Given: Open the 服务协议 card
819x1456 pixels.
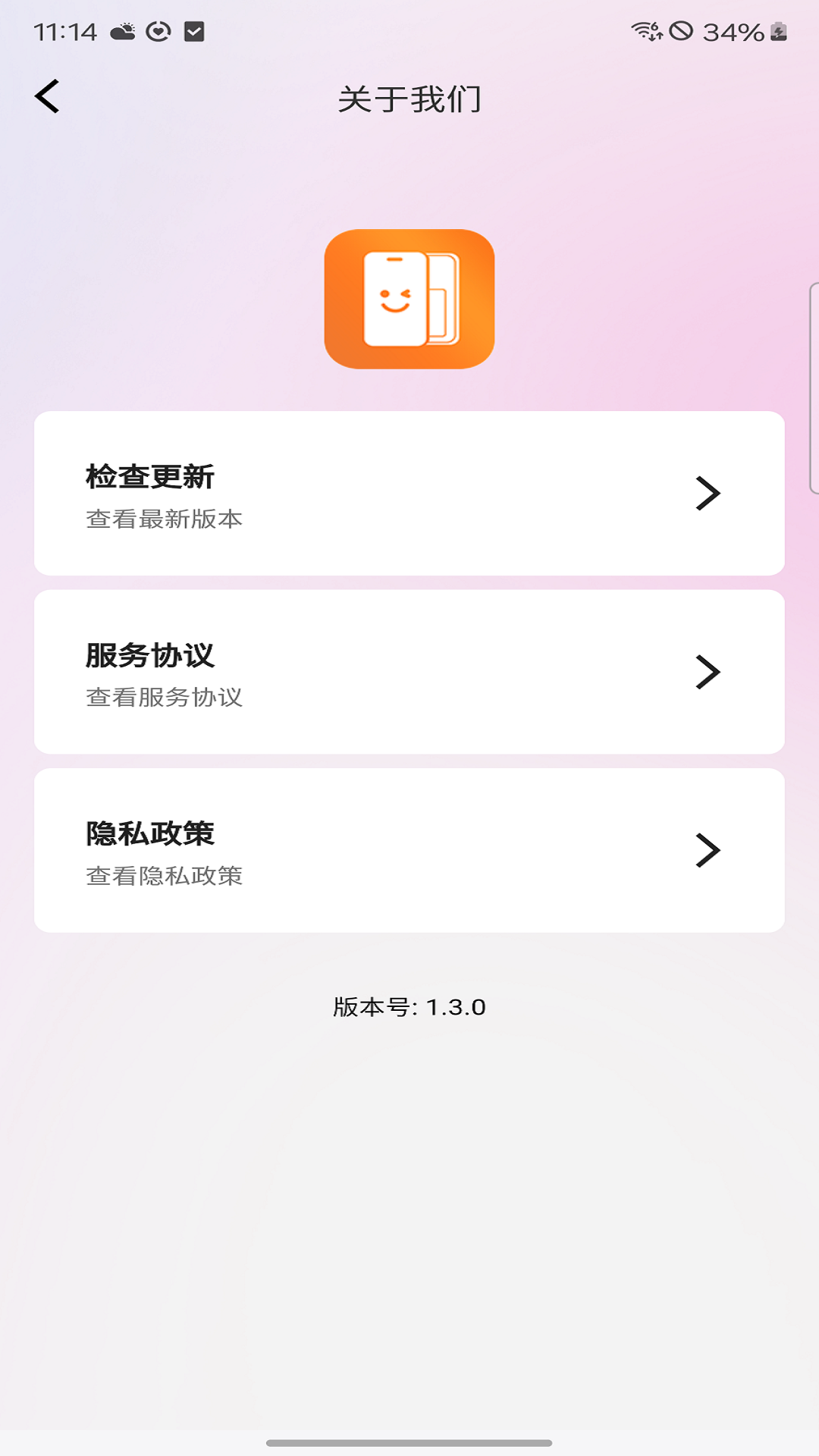Looking at the screenshot, I should pos(409,670).
